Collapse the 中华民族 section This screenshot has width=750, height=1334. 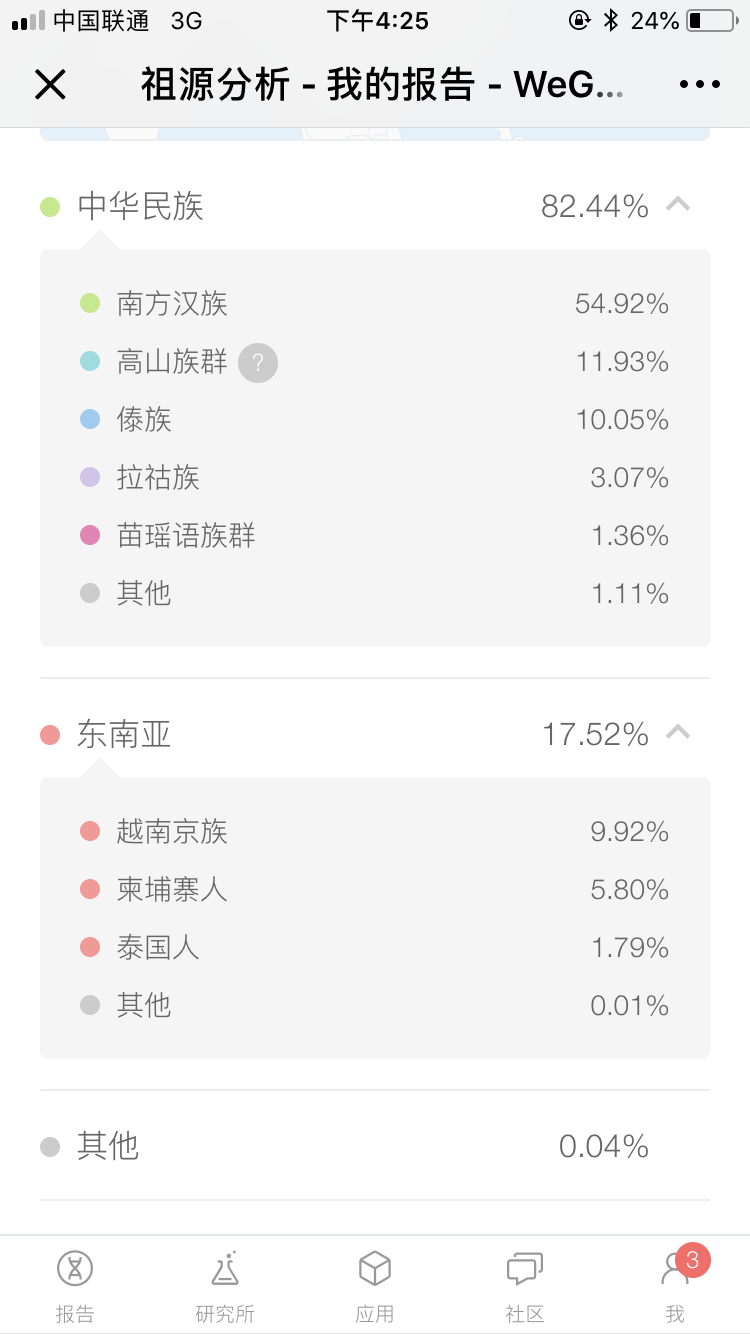[678, 205]
